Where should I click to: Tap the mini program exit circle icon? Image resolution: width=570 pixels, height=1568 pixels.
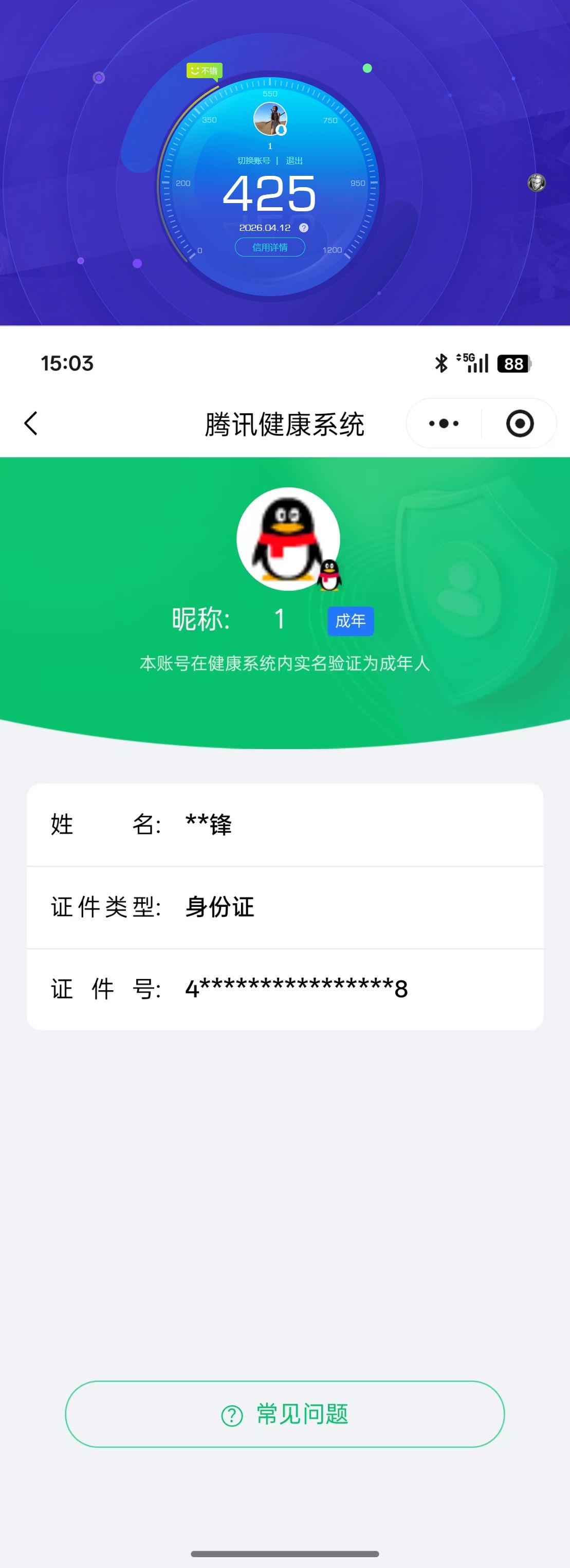[x=520, y=424]
